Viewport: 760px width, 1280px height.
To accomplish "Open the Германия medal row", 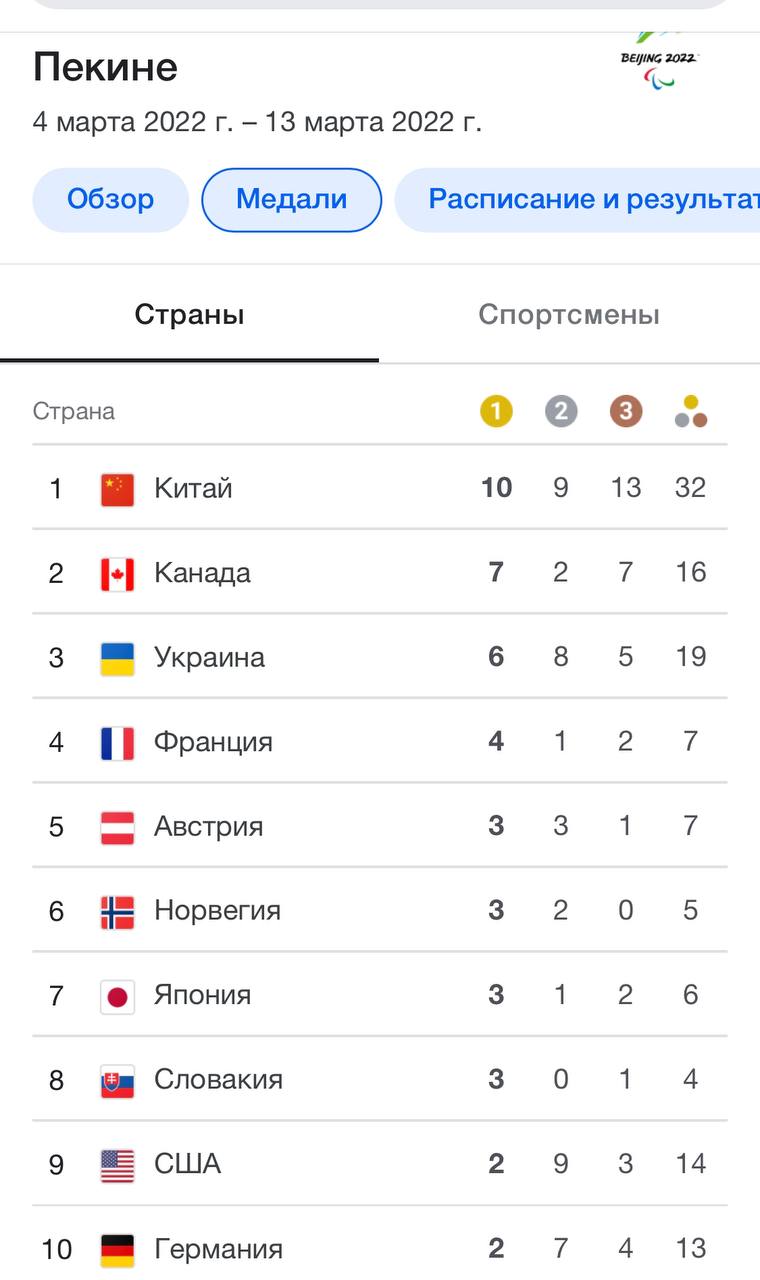I will 380,1248.
